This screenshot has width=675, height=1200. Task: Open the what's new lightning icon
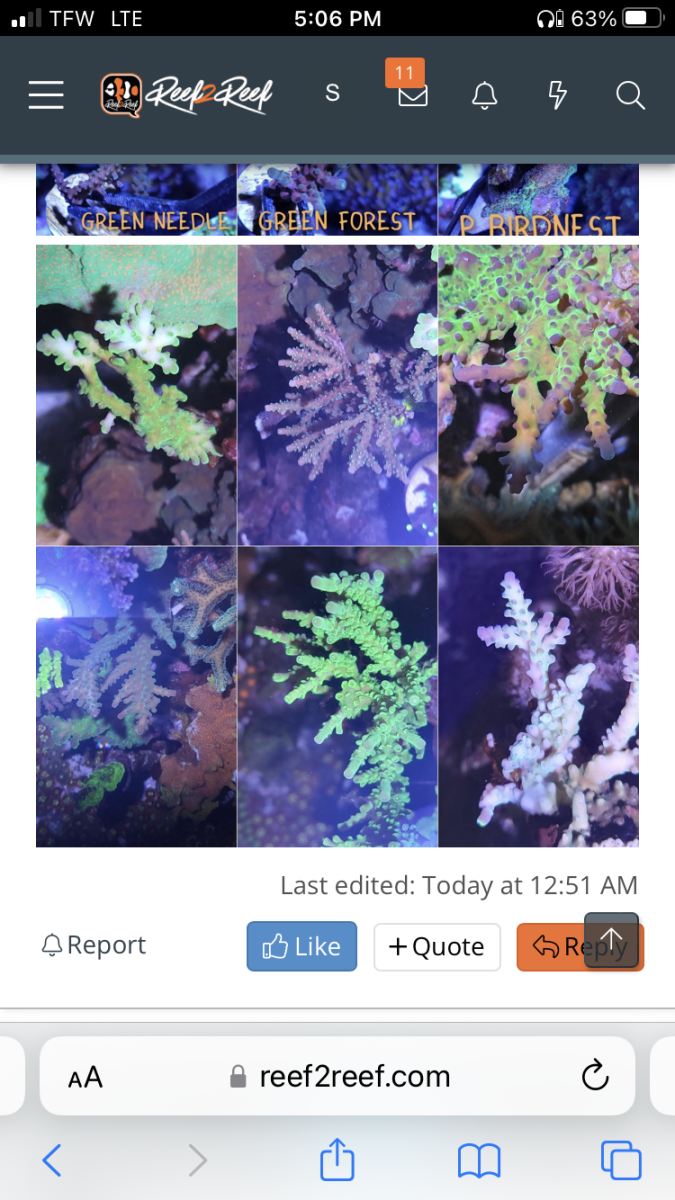point(558,95)
